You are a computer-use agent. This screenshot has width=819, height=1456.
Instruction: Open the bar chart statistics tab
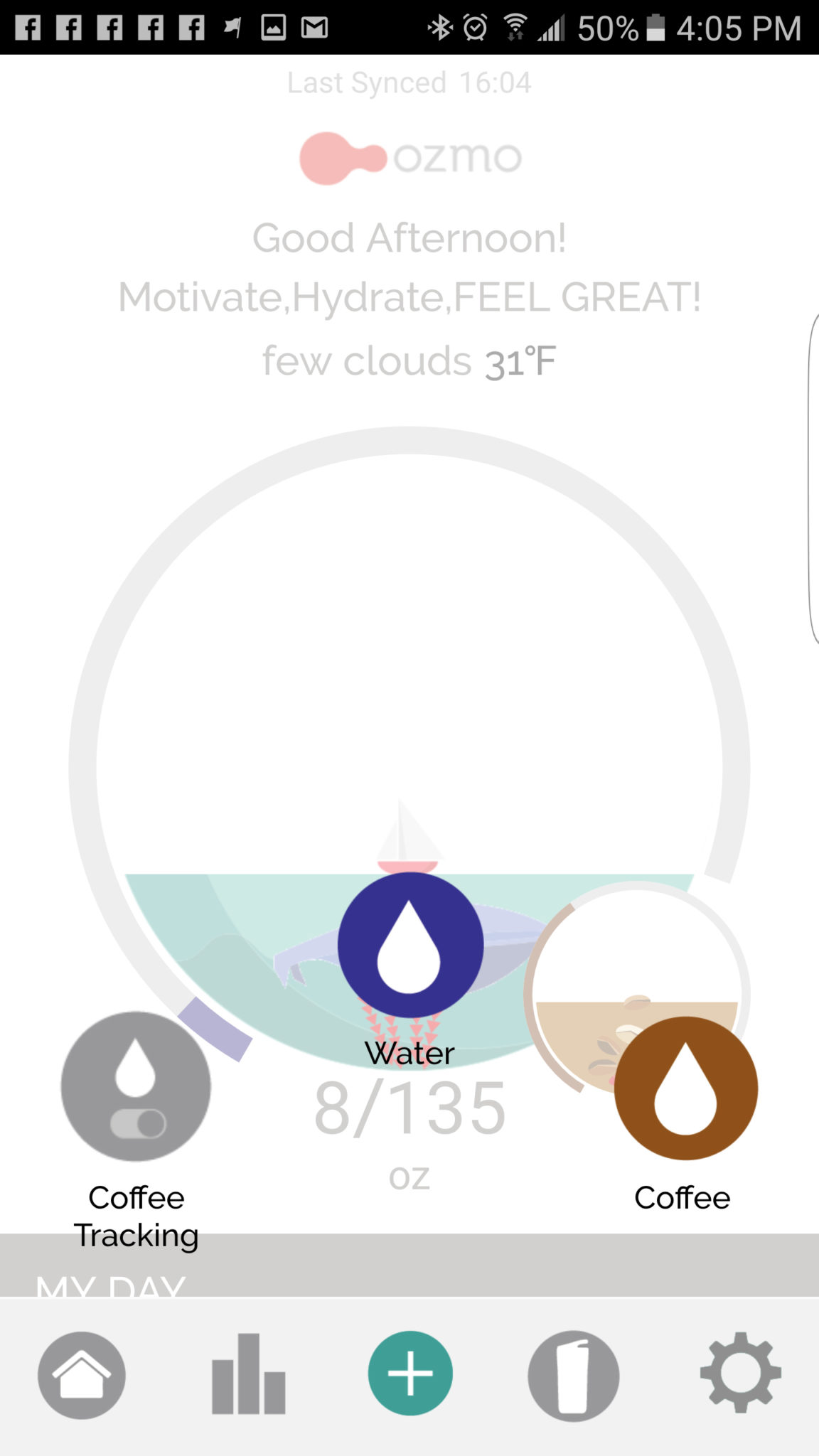click(x=248, y=1375)
